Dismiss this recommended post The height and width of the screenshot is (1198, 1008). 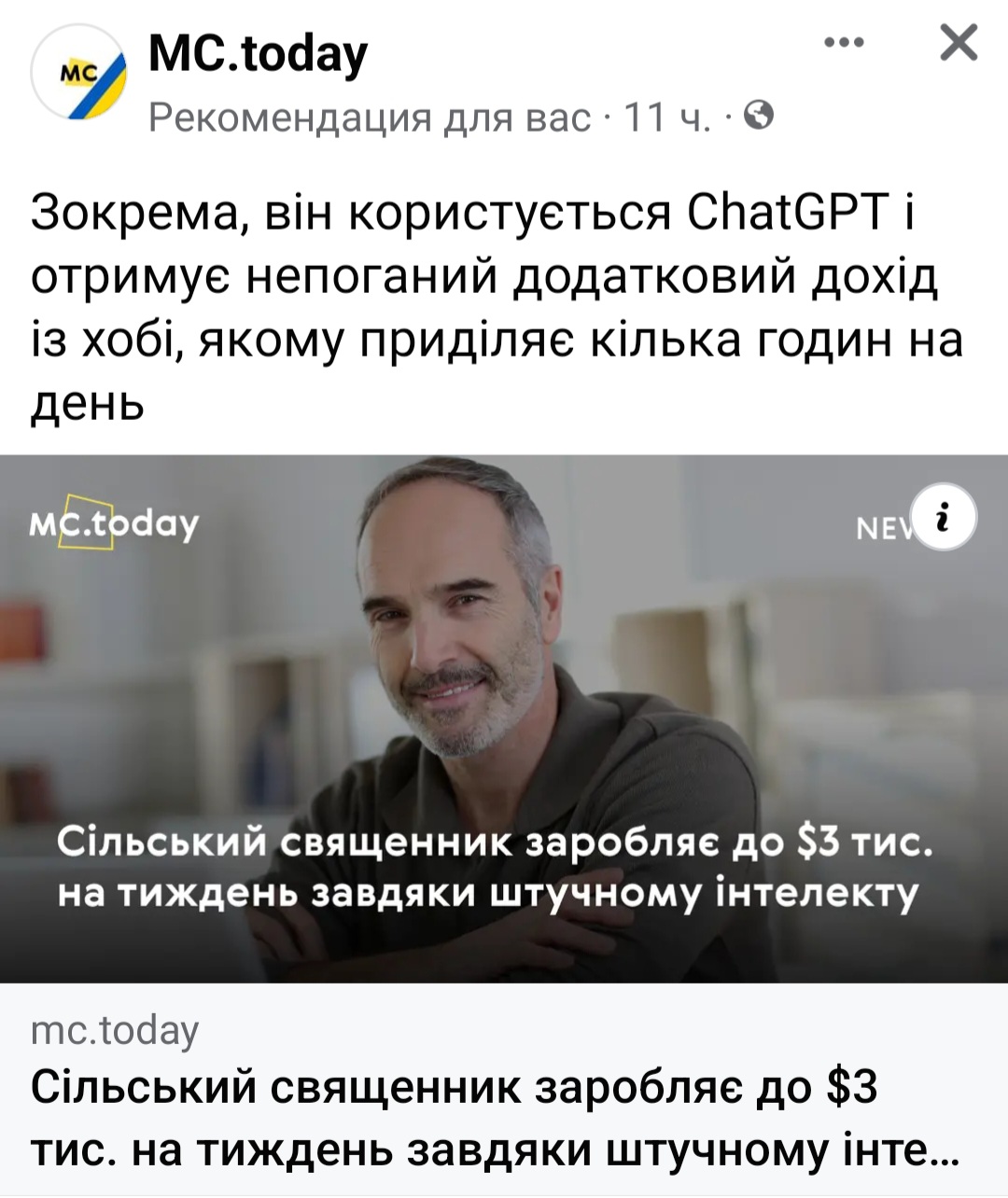coord(958,43)
